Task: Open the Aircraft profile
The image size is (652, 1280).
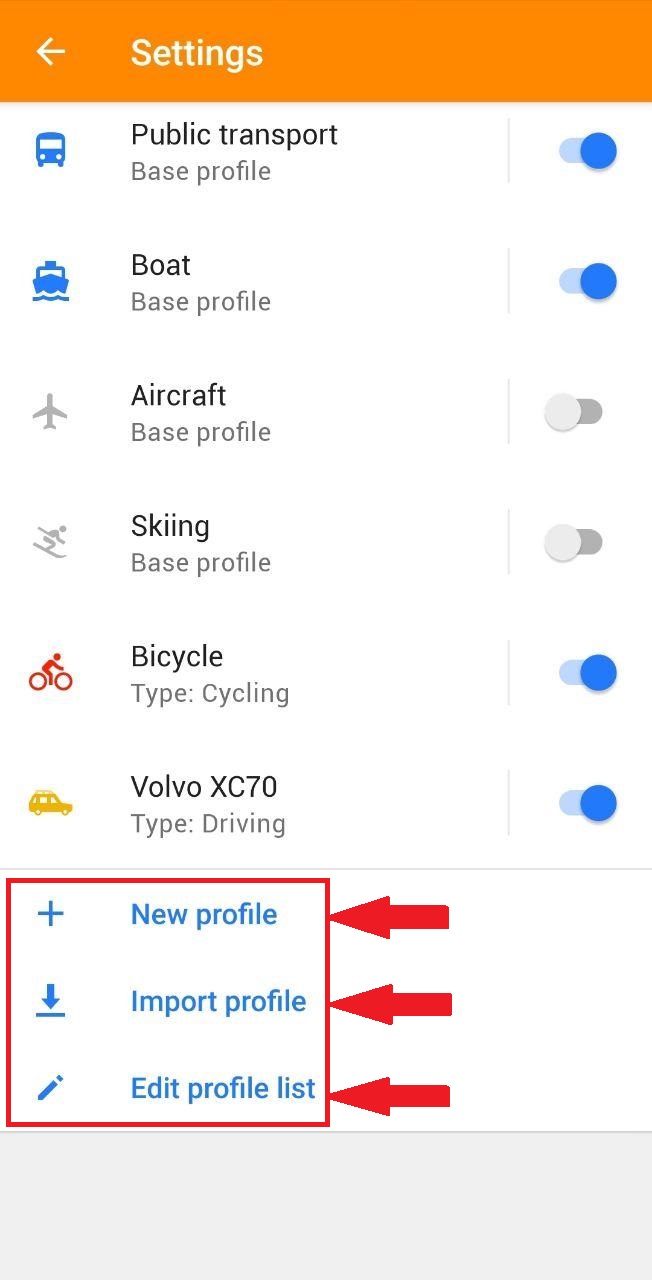Action: (200, 412)
